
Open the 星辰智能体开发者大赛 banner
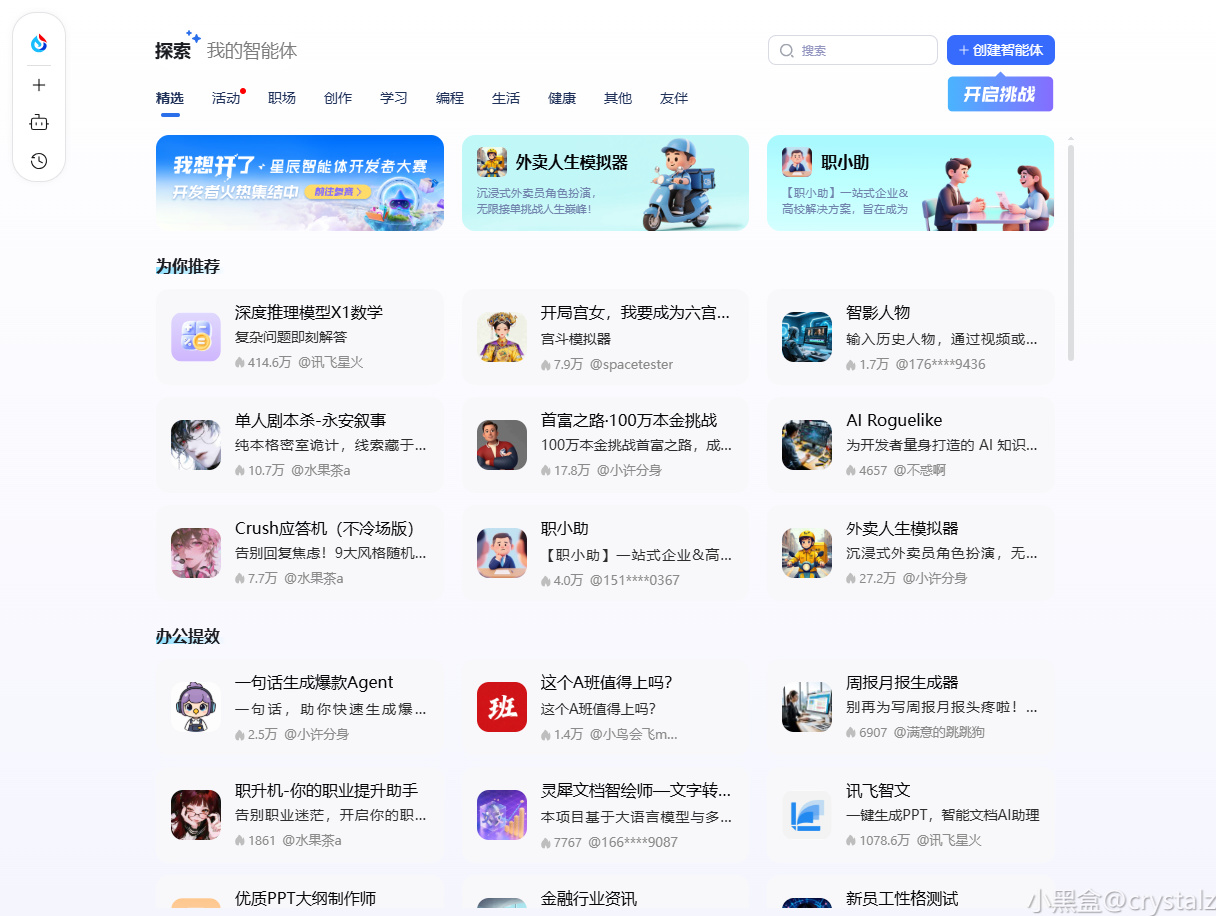(x=300, y=183)
